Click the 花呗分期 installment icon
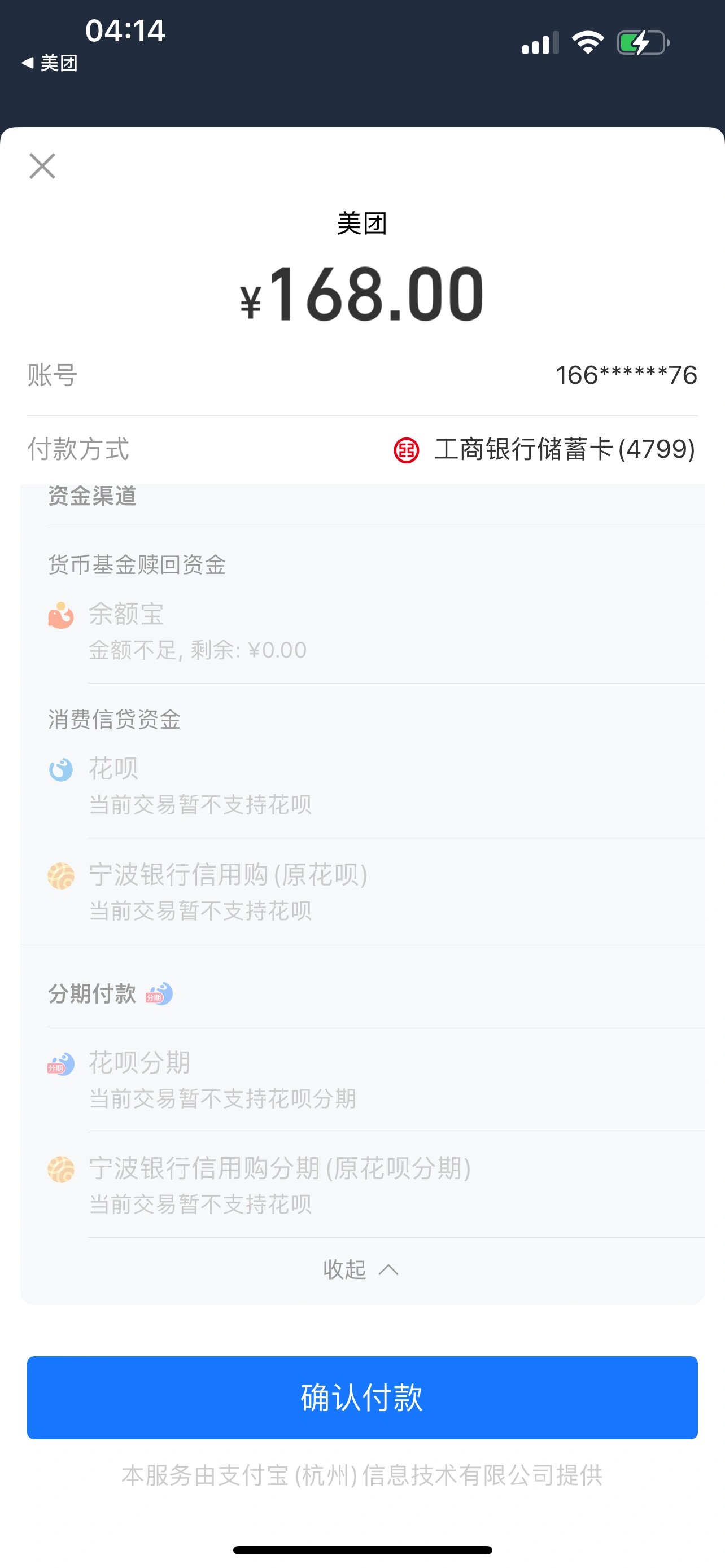Screen dimensions: 725x1568 click(61, 1062)
